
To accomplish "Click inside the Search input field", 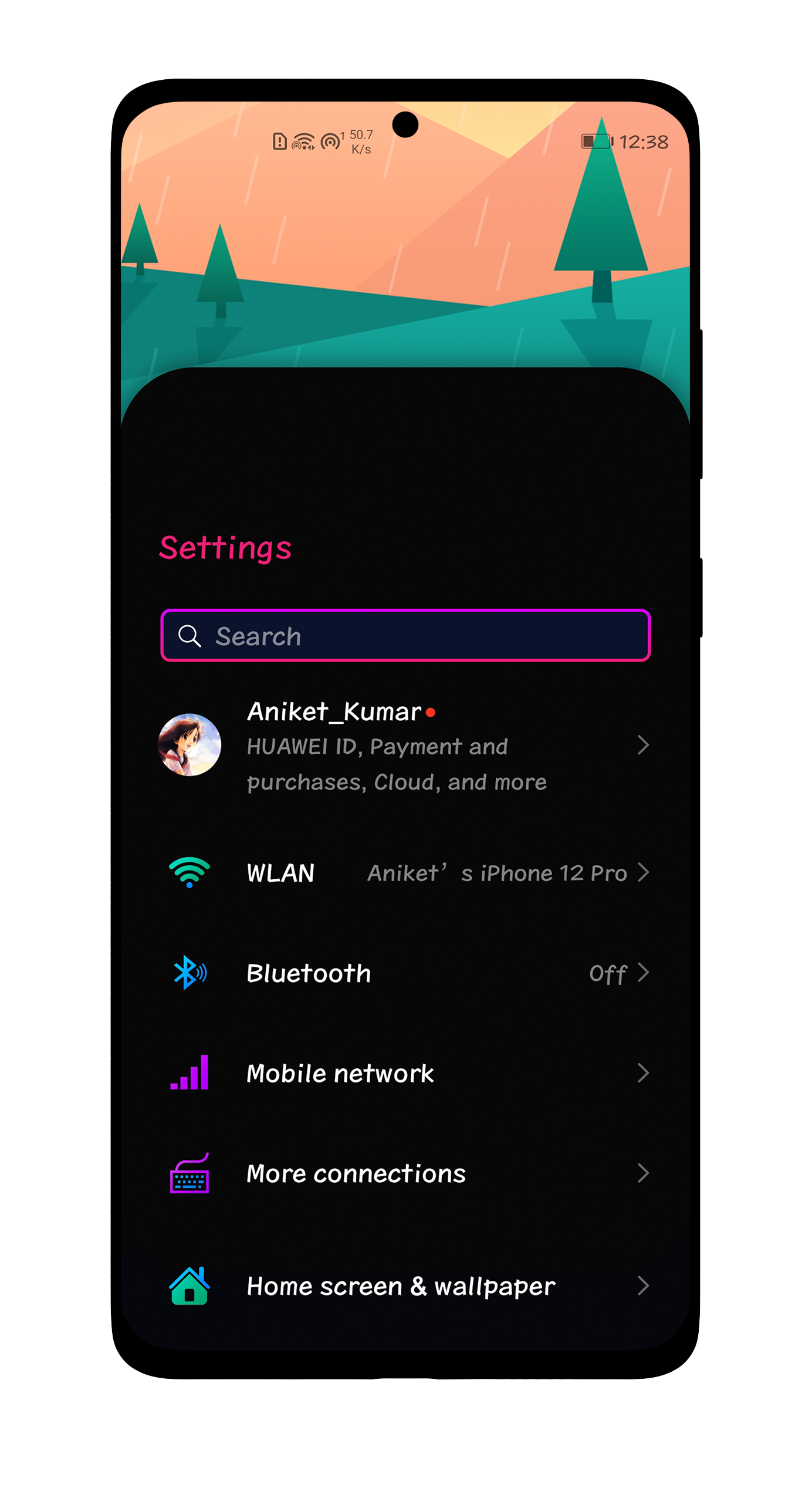I will pos(405,637).
